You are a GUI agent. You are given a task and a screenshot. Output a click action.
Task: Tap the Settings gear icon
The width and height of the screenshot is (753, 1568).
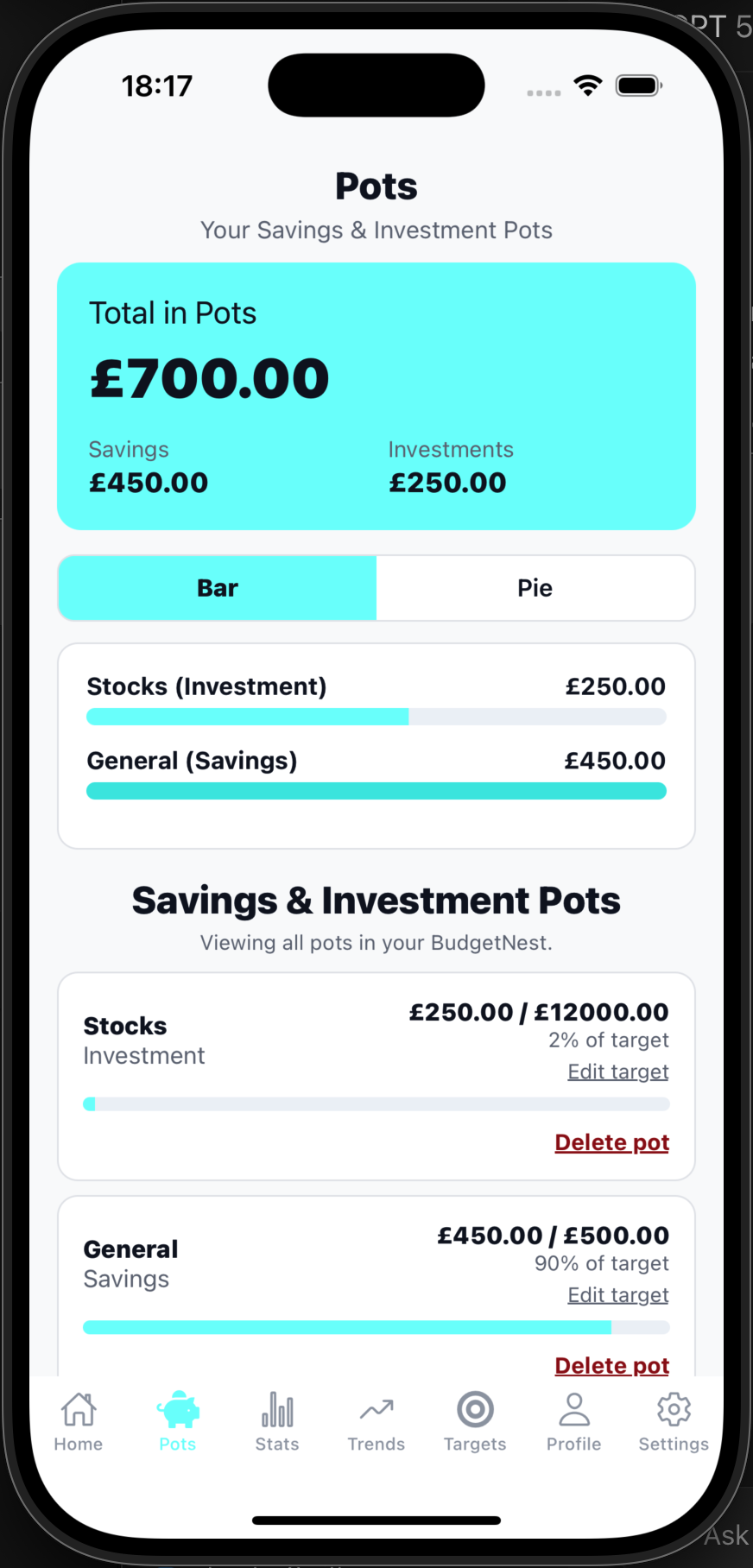(x=673, y=1414)
